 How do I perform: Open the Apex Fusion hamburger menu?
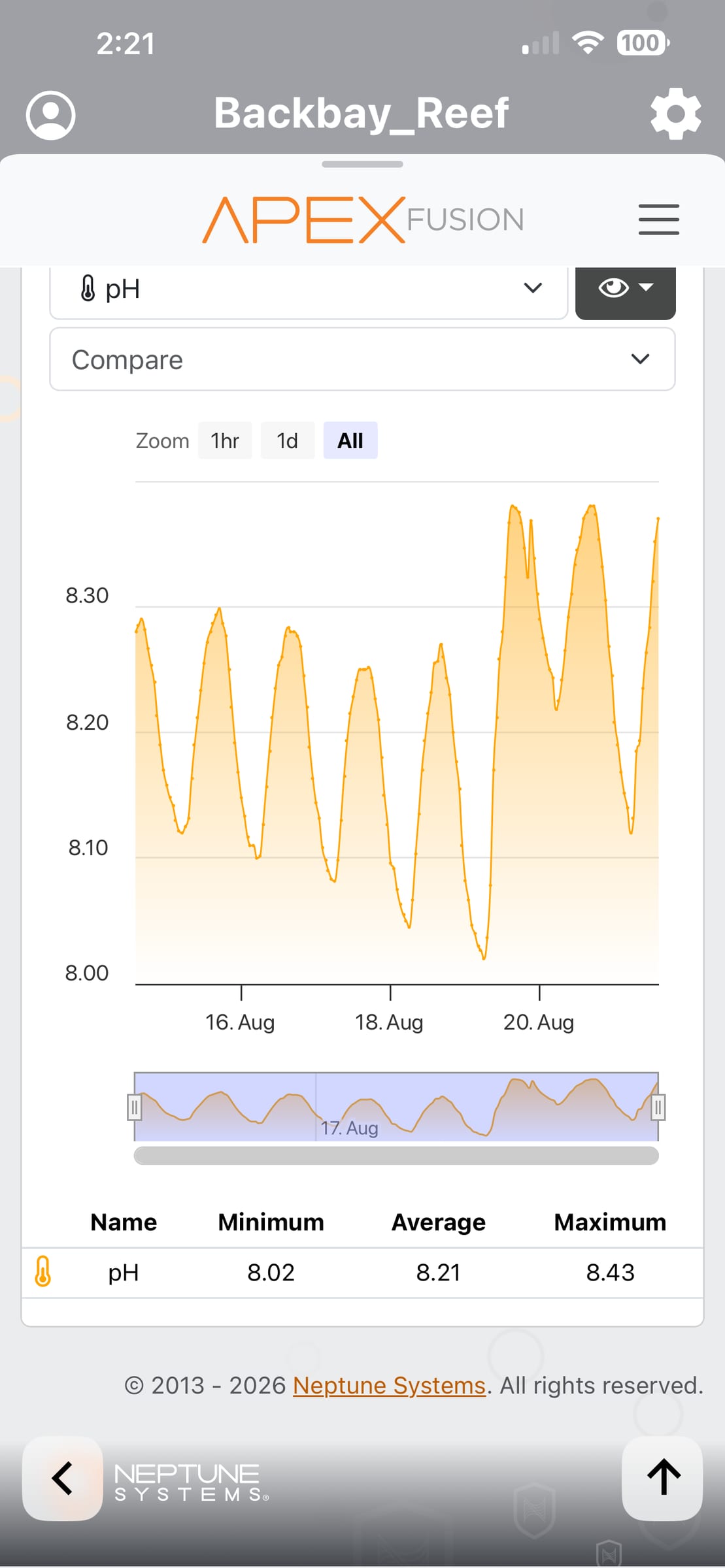658,220
